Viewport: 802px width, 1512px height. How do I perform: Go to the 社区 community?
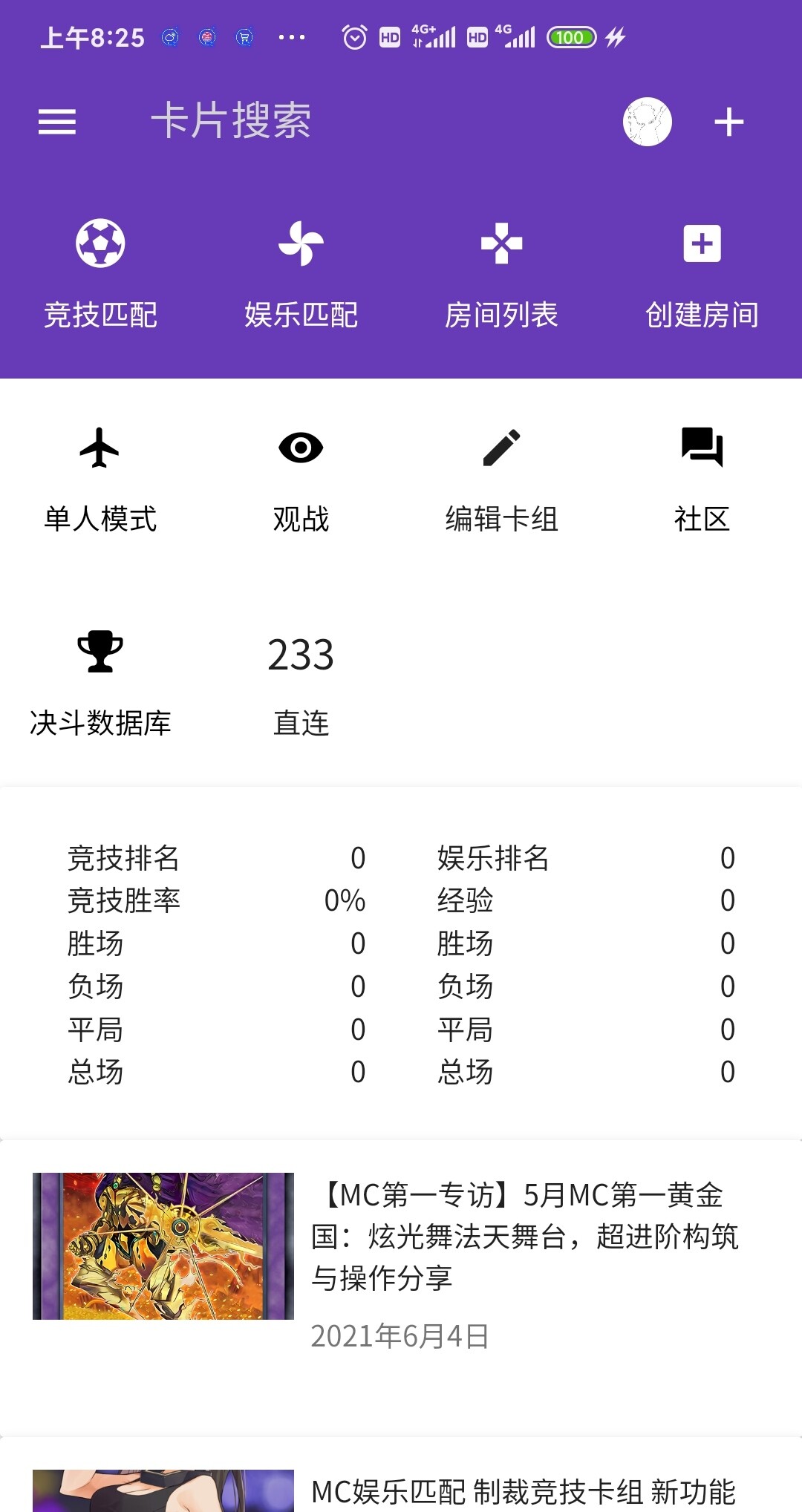pos(702,480)
